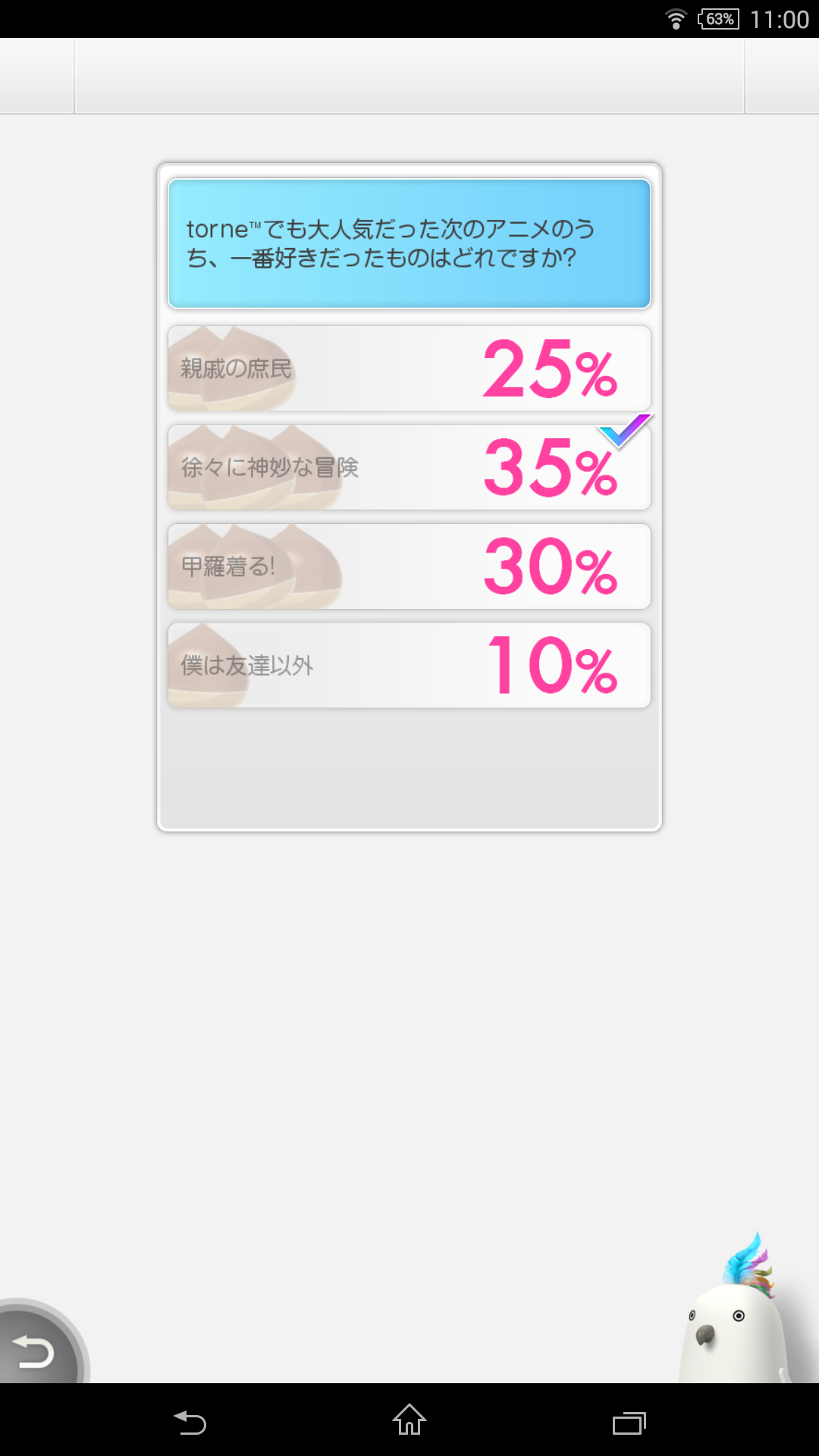Select the 親戚の庶民 poll option
819x1456 pixels.
coord(409,369)
